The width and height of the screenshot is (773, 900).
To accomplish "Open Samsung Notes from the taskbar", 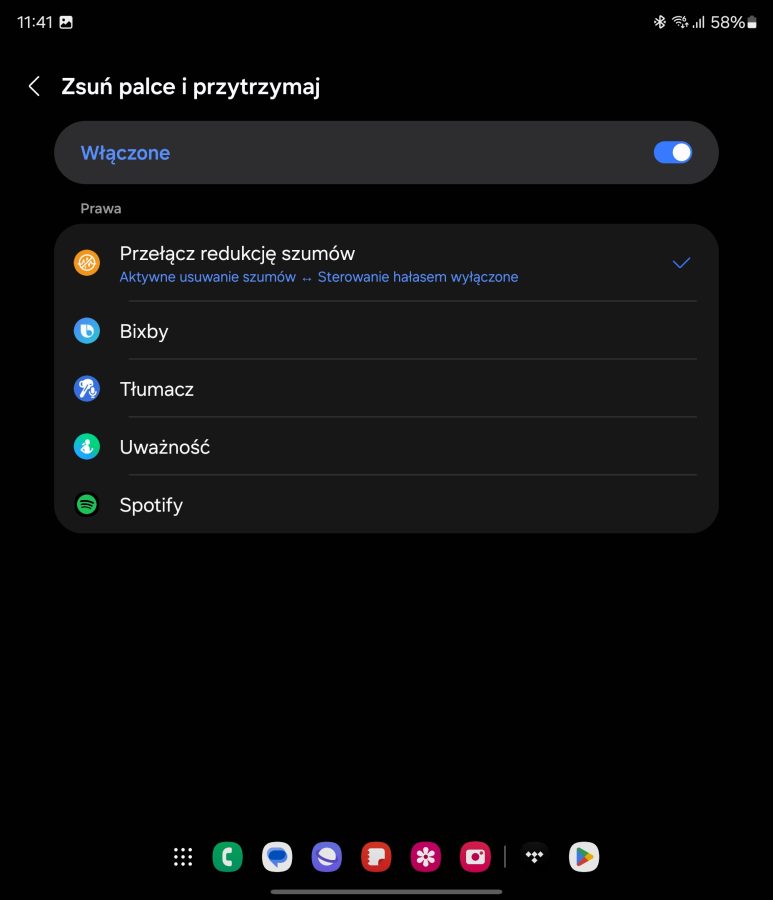I will [x=376, y=857].
